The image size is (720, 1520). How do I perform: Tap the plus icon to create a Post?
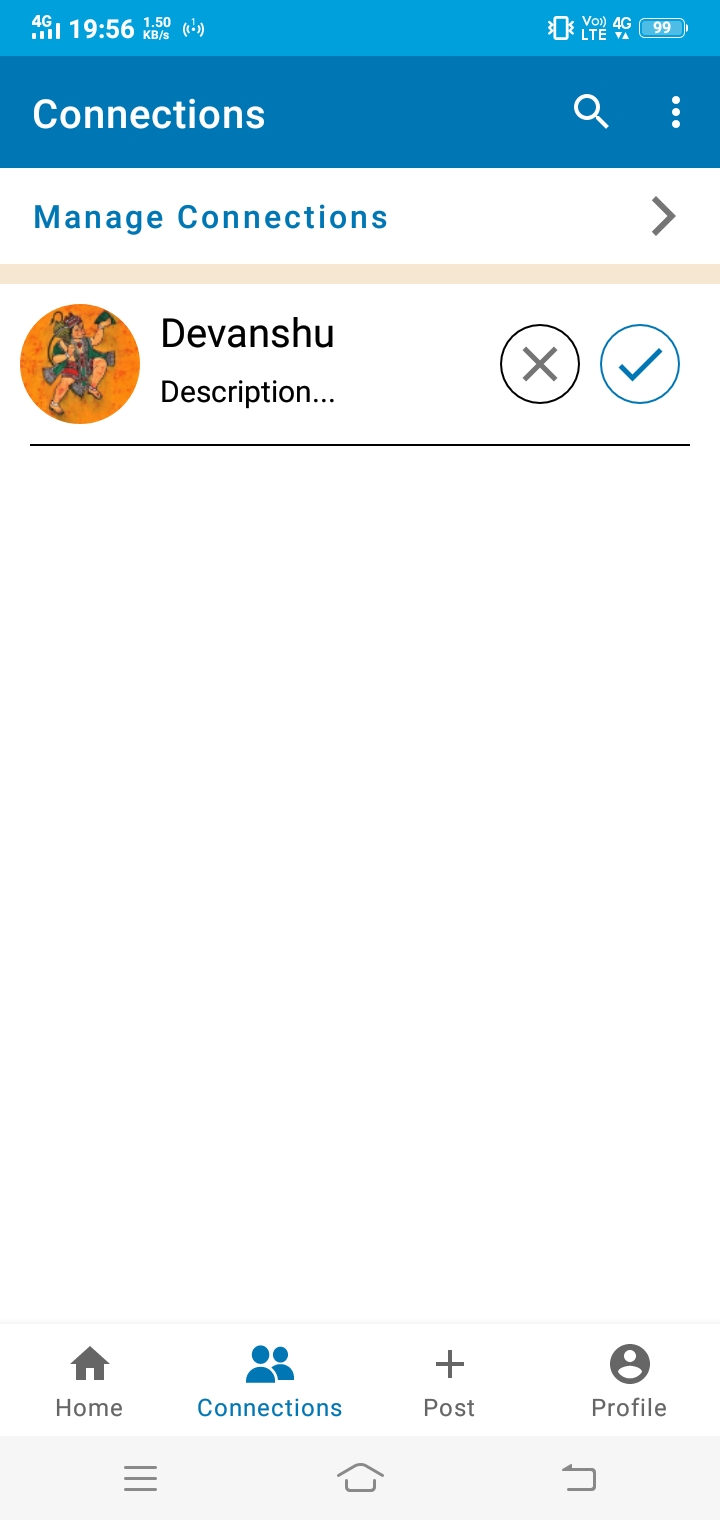tap(448, 1362)
